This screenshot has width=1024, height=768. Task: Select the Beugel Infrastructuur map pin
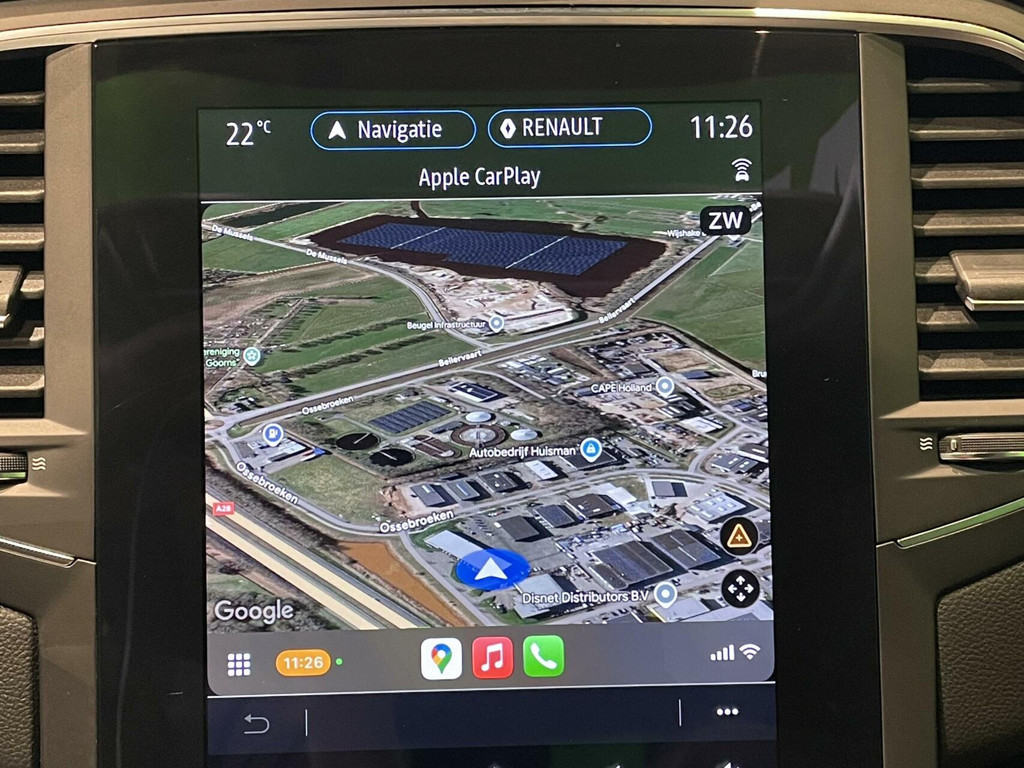pyautogui.click(x=497, y=323)
